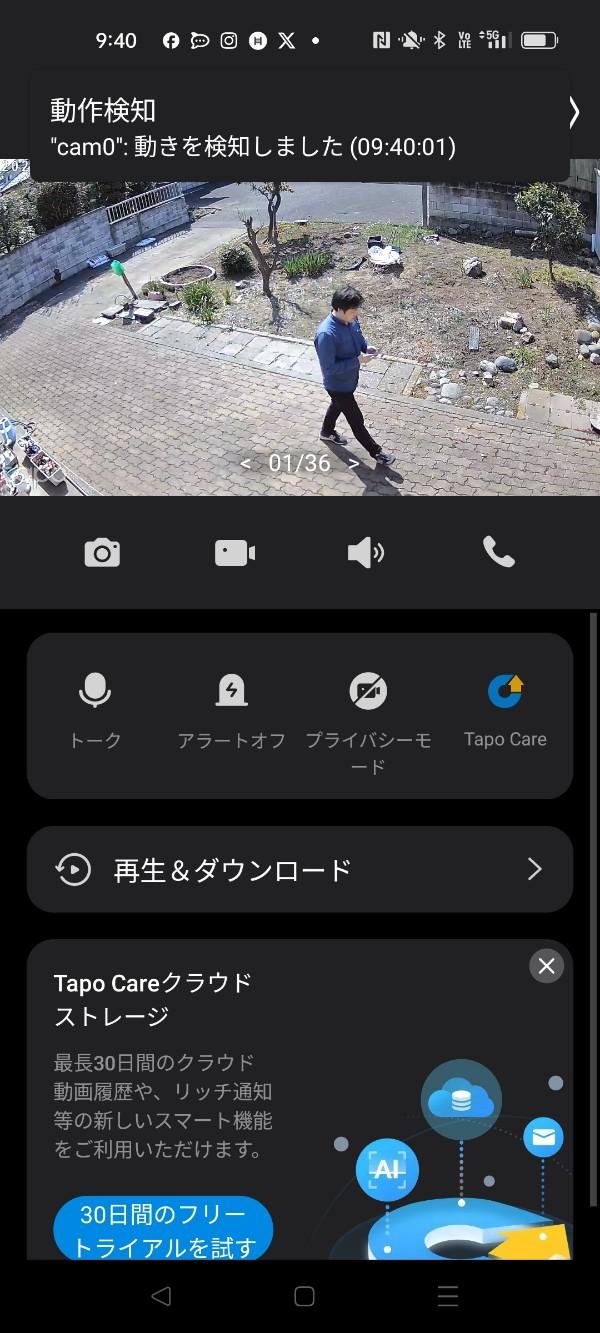Dismiss the Tapo Care cloud storage banner
The height and width of the screenshot is (1333, 600).
tap(546, 966)
